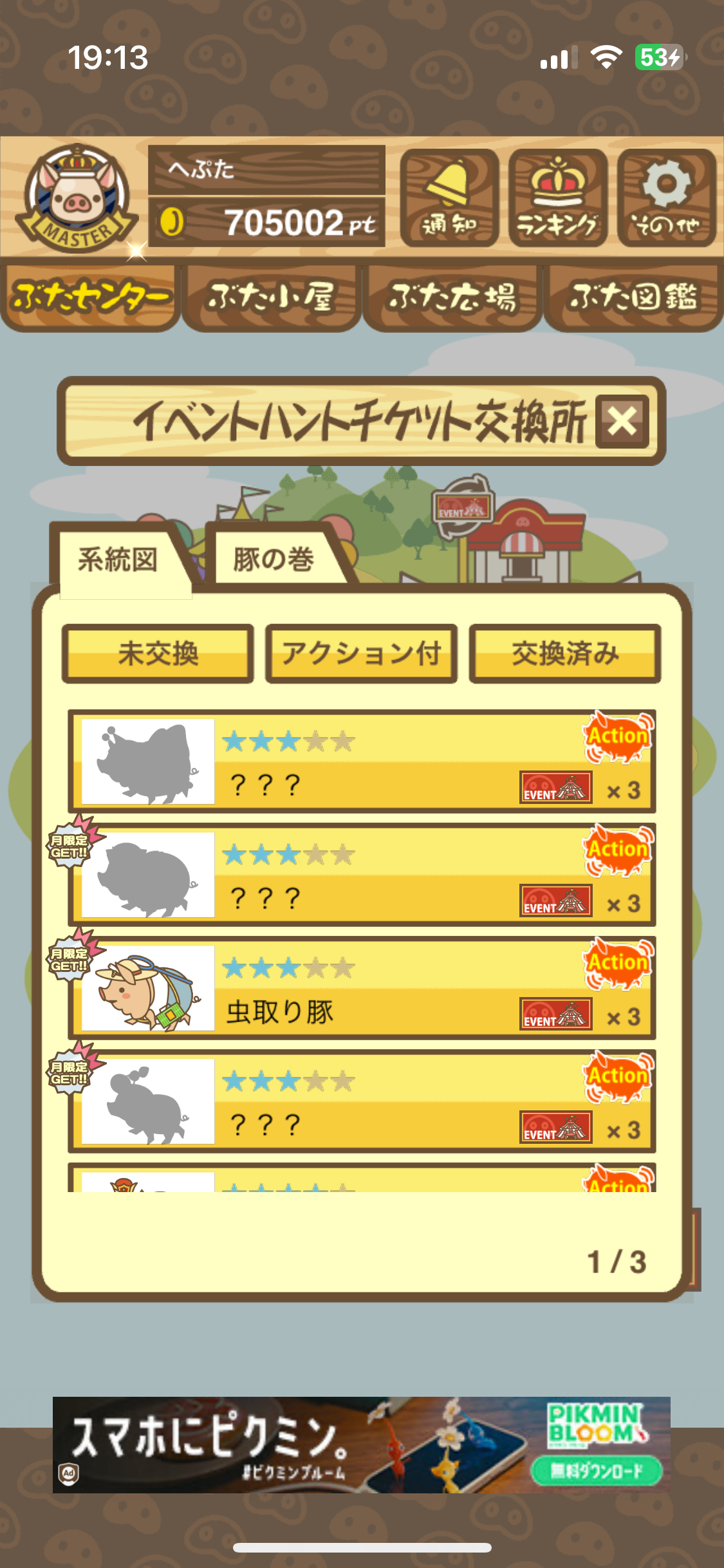Filter by アクション付 items
Image resolution: width=724 pixels, height=1568 pixels.
point(361,653)
